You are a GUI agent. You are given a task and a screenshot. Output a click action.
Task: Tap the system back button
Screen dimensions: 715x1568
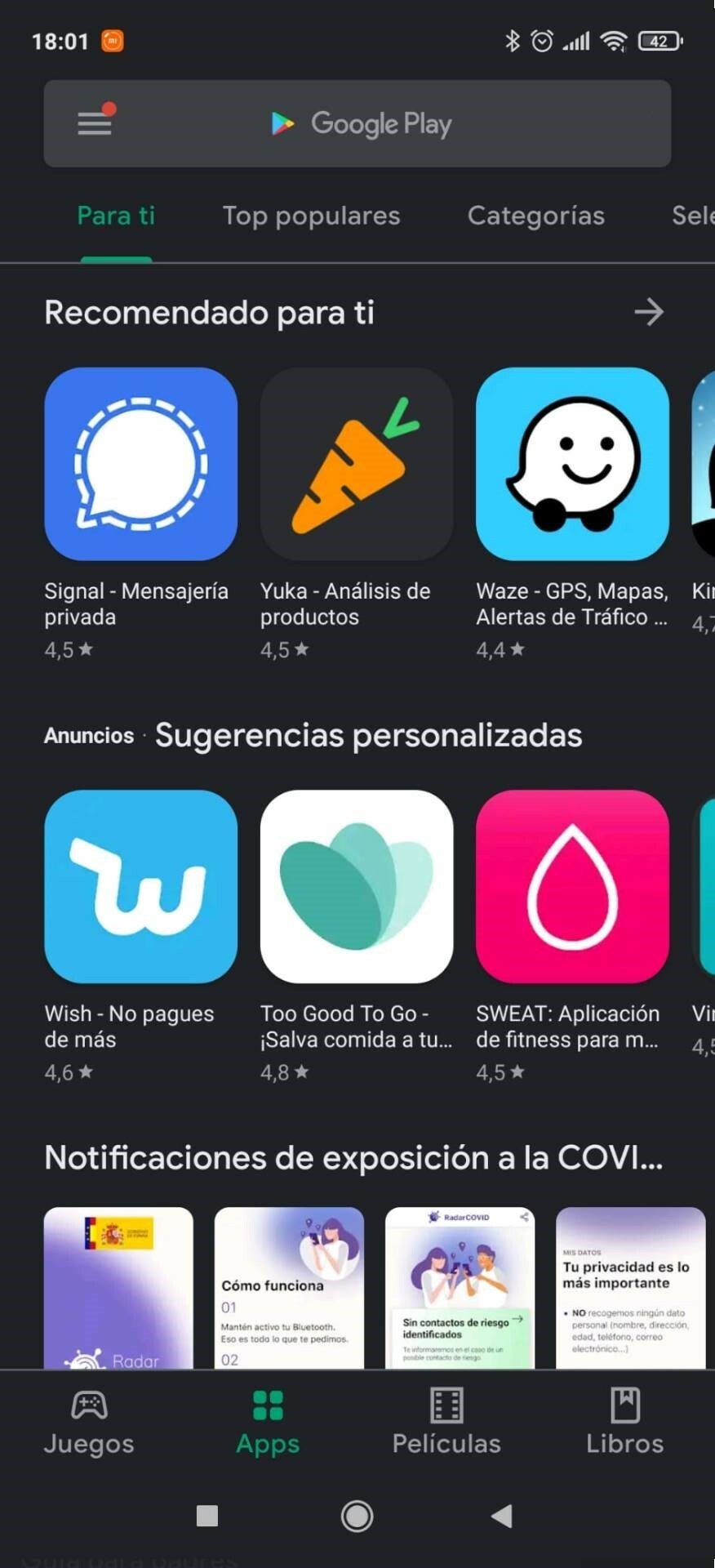click(x=502, y=1516)
